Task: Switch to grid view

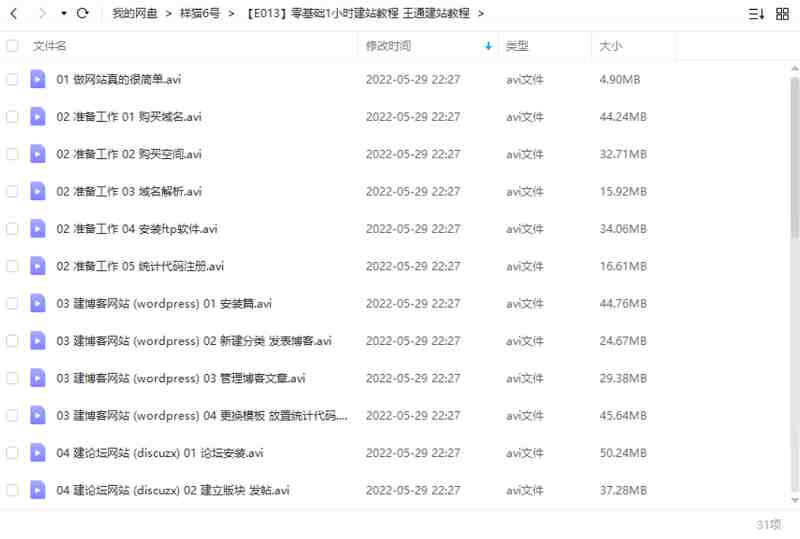Action: coord(783,14)
